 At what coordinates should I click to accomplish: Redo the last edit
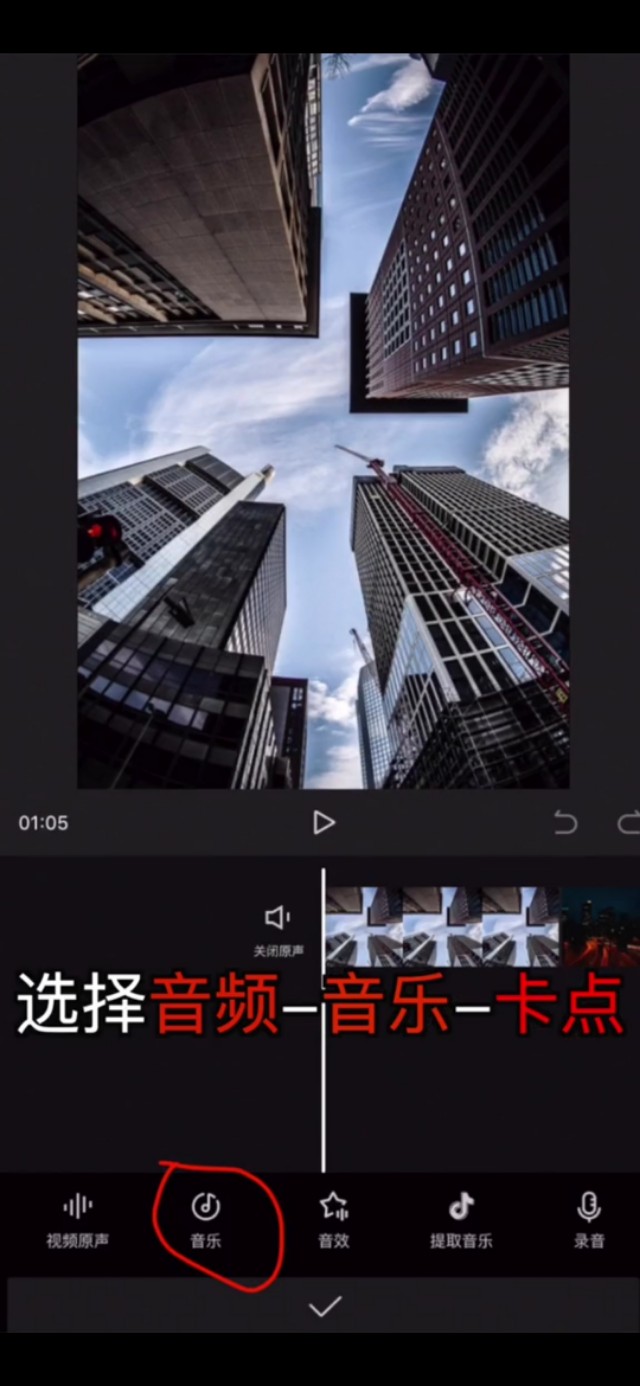tap(629, 822)
